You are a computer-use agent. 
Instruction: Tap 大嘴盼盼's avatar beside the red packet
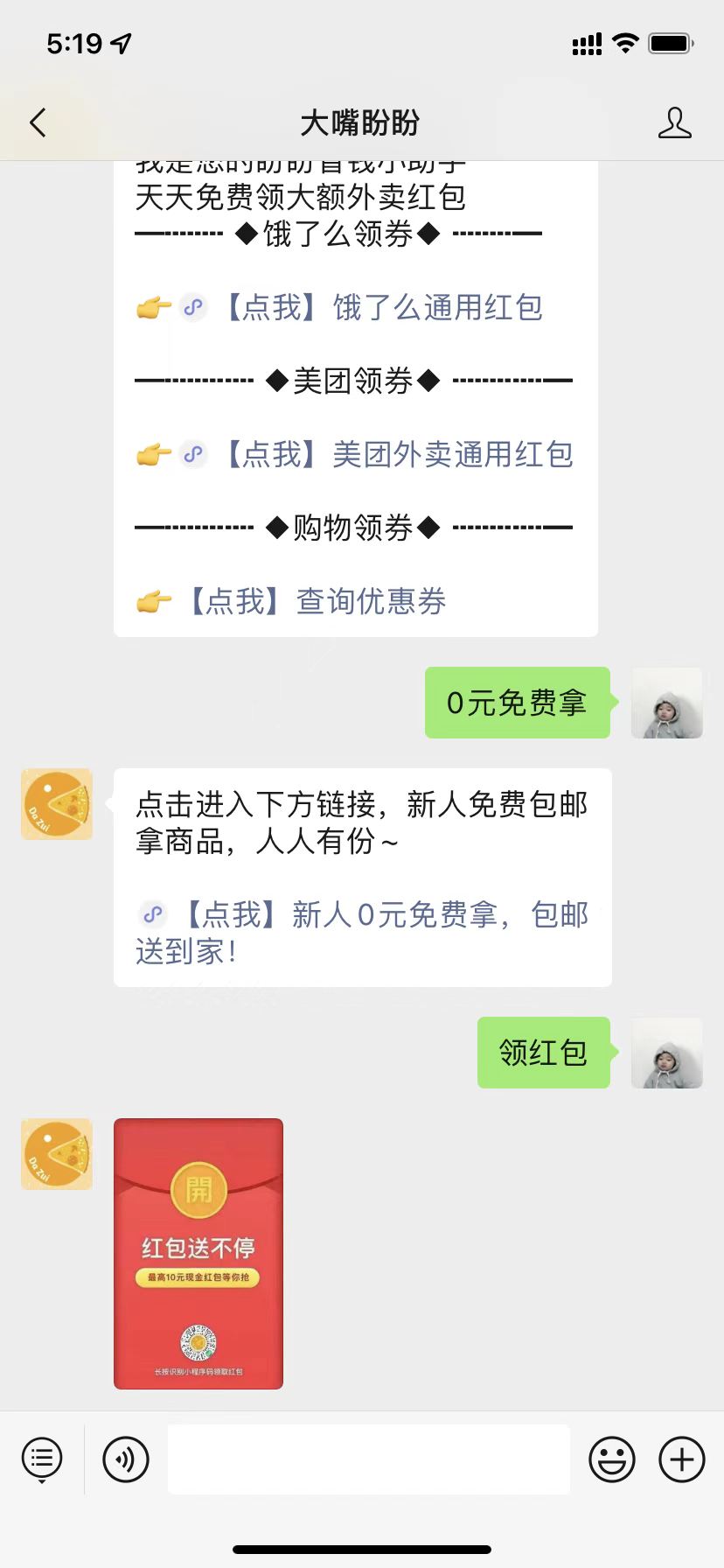(x=57, y=1154)
